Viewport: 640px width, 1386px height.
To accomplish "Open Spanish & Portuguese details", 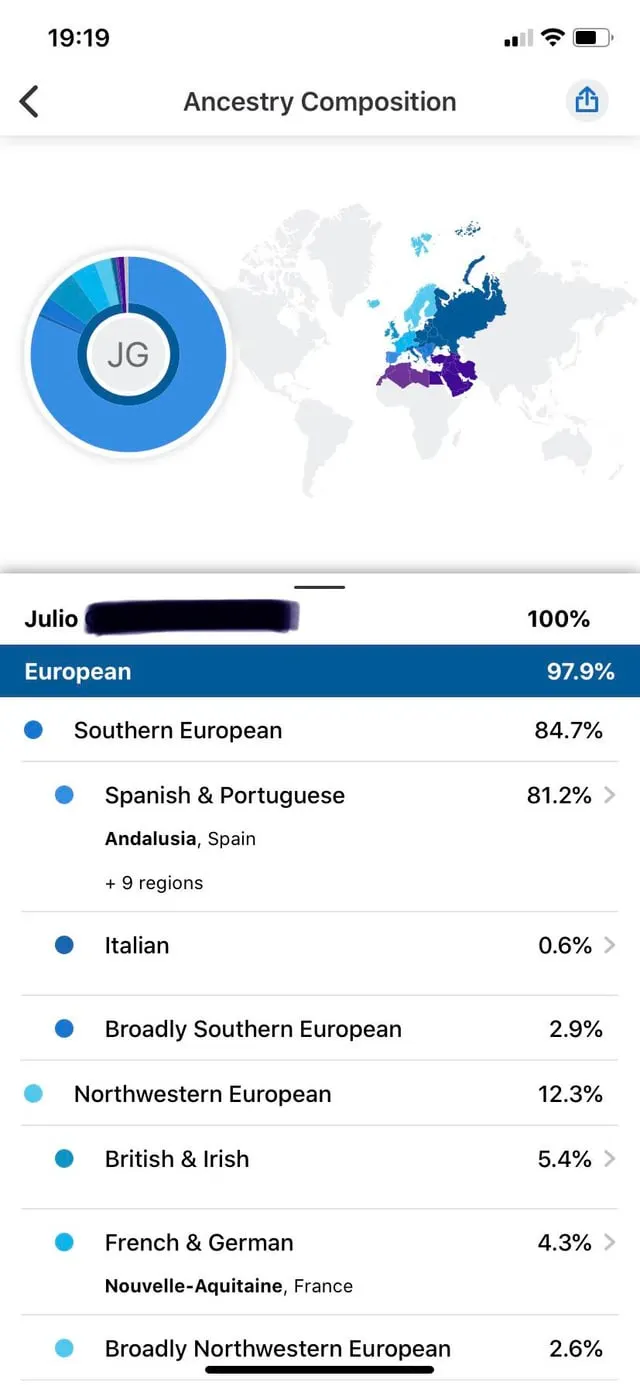I will click(x=320, y=796).
